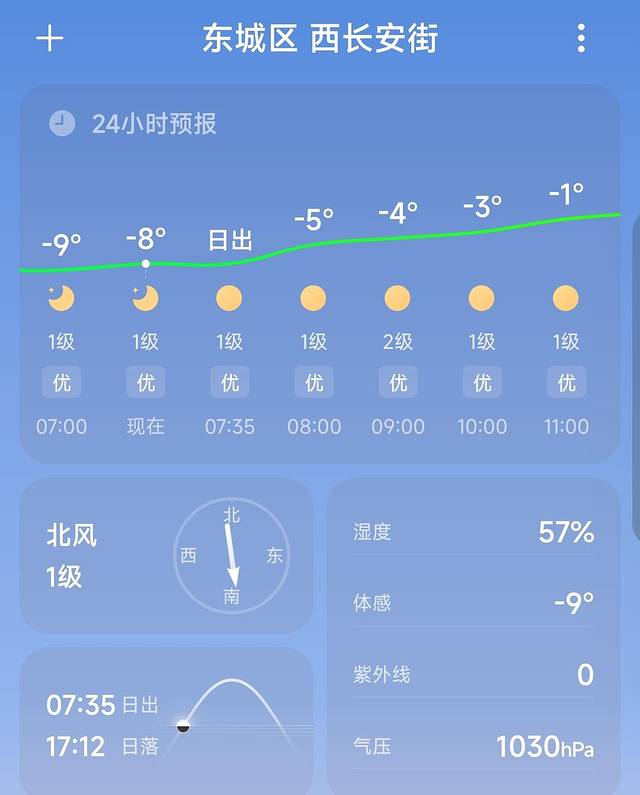Tap the plus icon to add a city

tap(49, 39)
